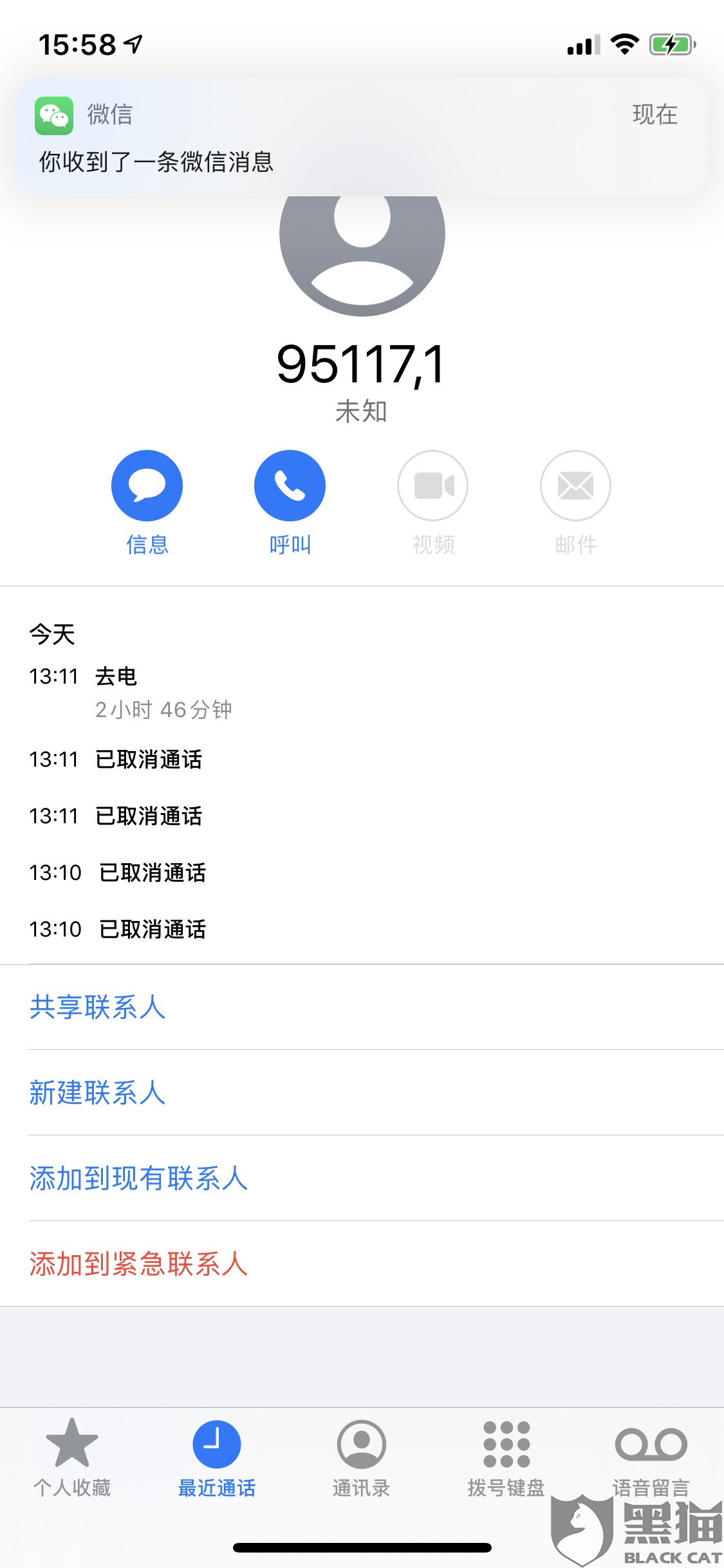Select 新建联系人 to create contact

pyautogui.click(x=98, y=1093)
